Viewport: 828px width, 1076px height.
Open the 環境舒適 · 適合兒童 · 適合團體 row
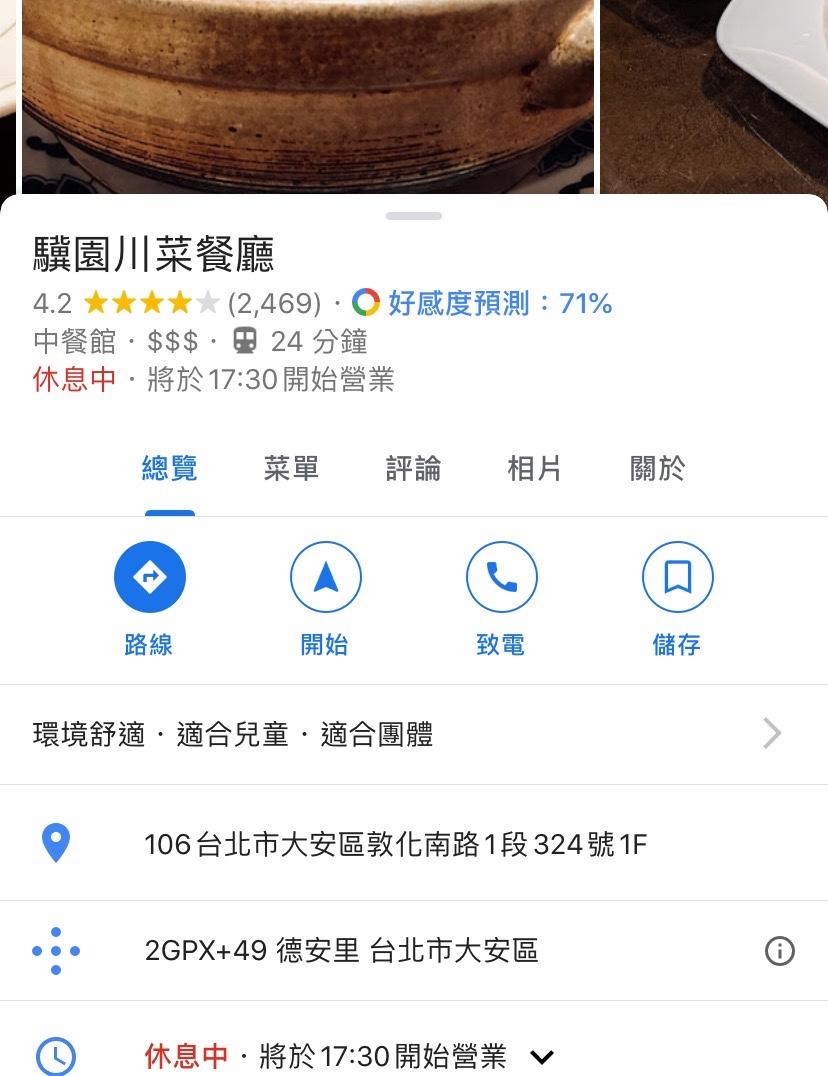[x=414, y=735]
